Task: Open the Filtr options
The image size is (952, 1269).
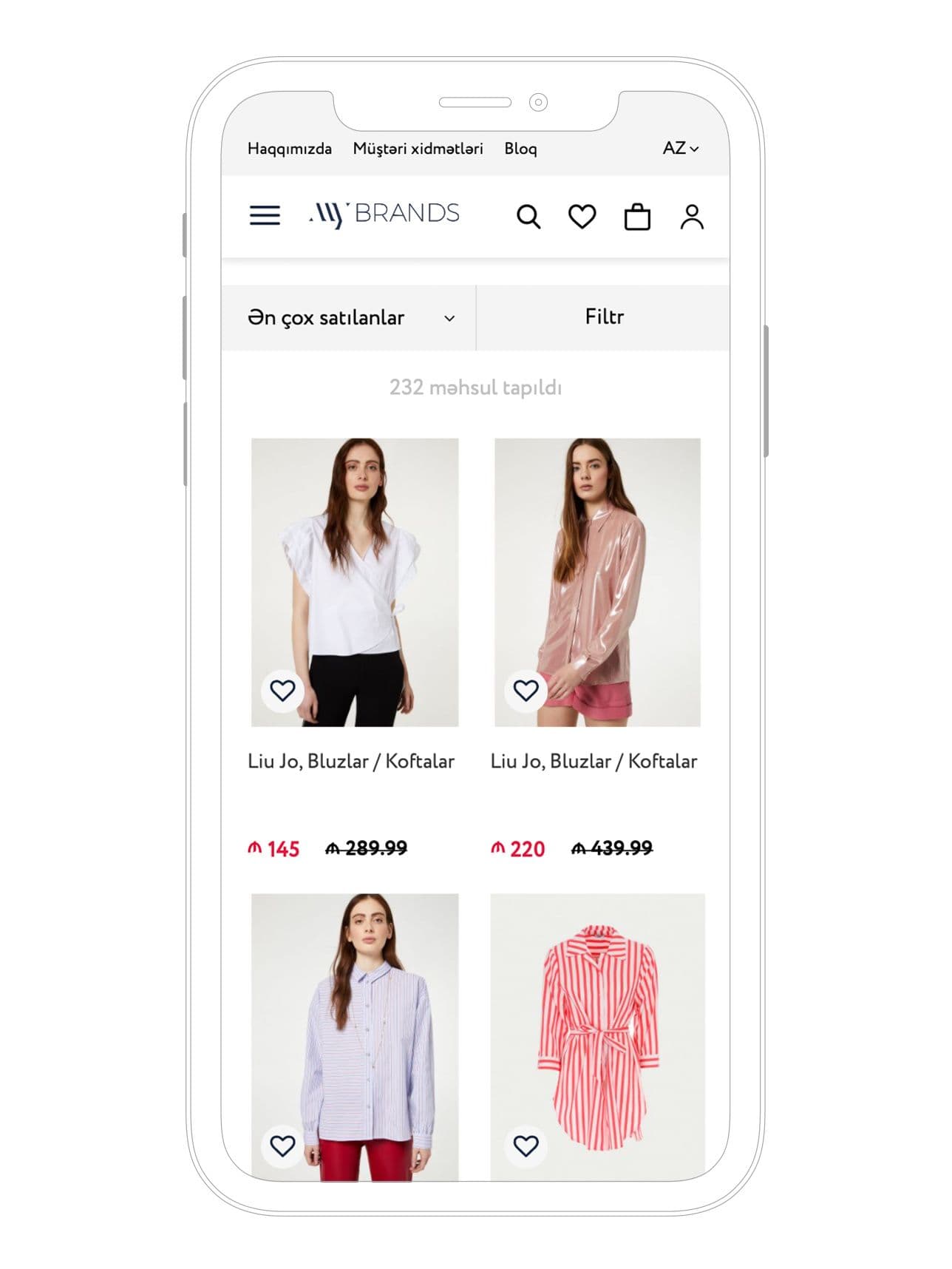Action: pos(604,317)
